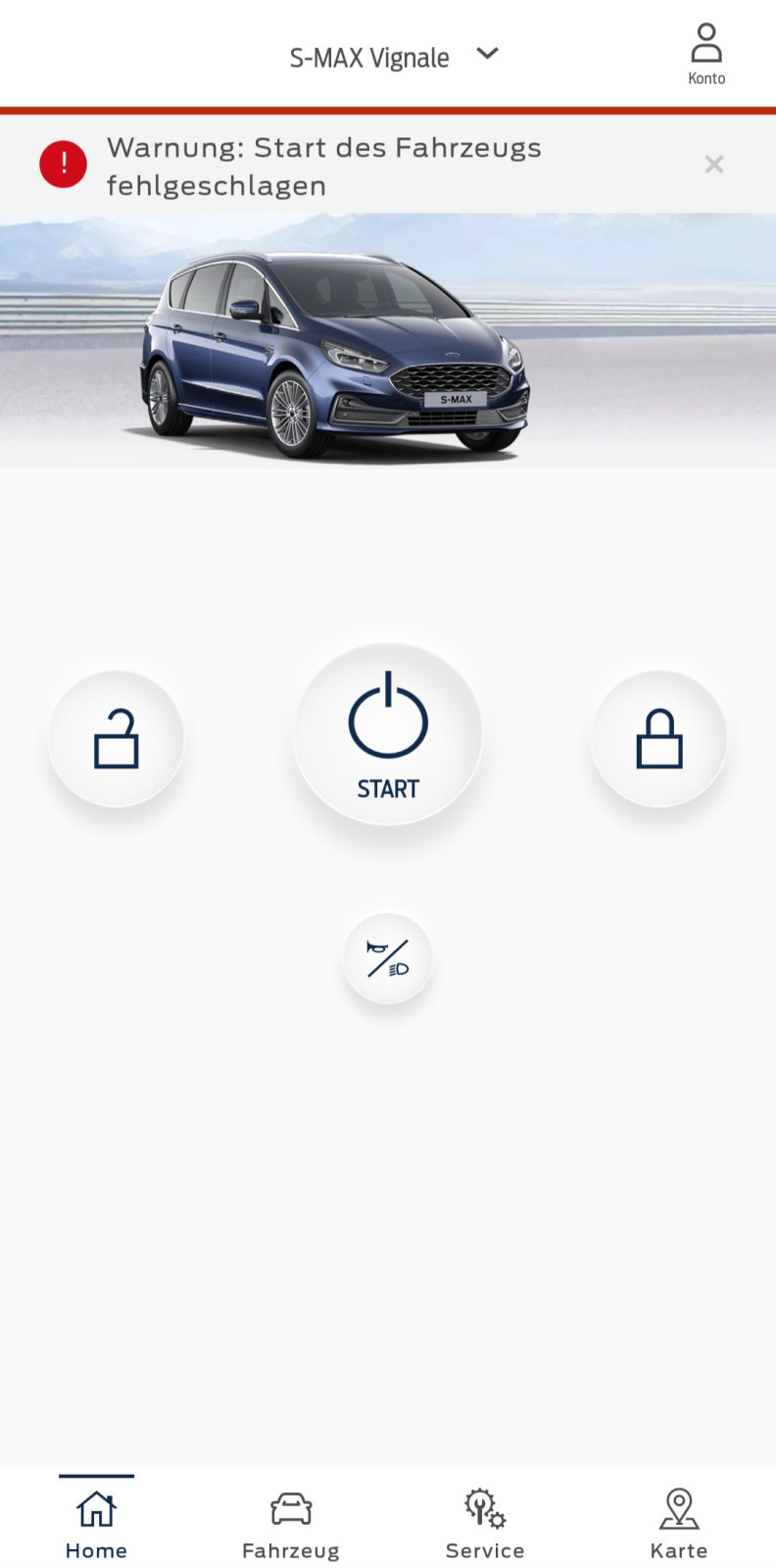Open the Konto account profile
The width and height of the screenshot is (776, 1568).
click(x=706, y=51)
